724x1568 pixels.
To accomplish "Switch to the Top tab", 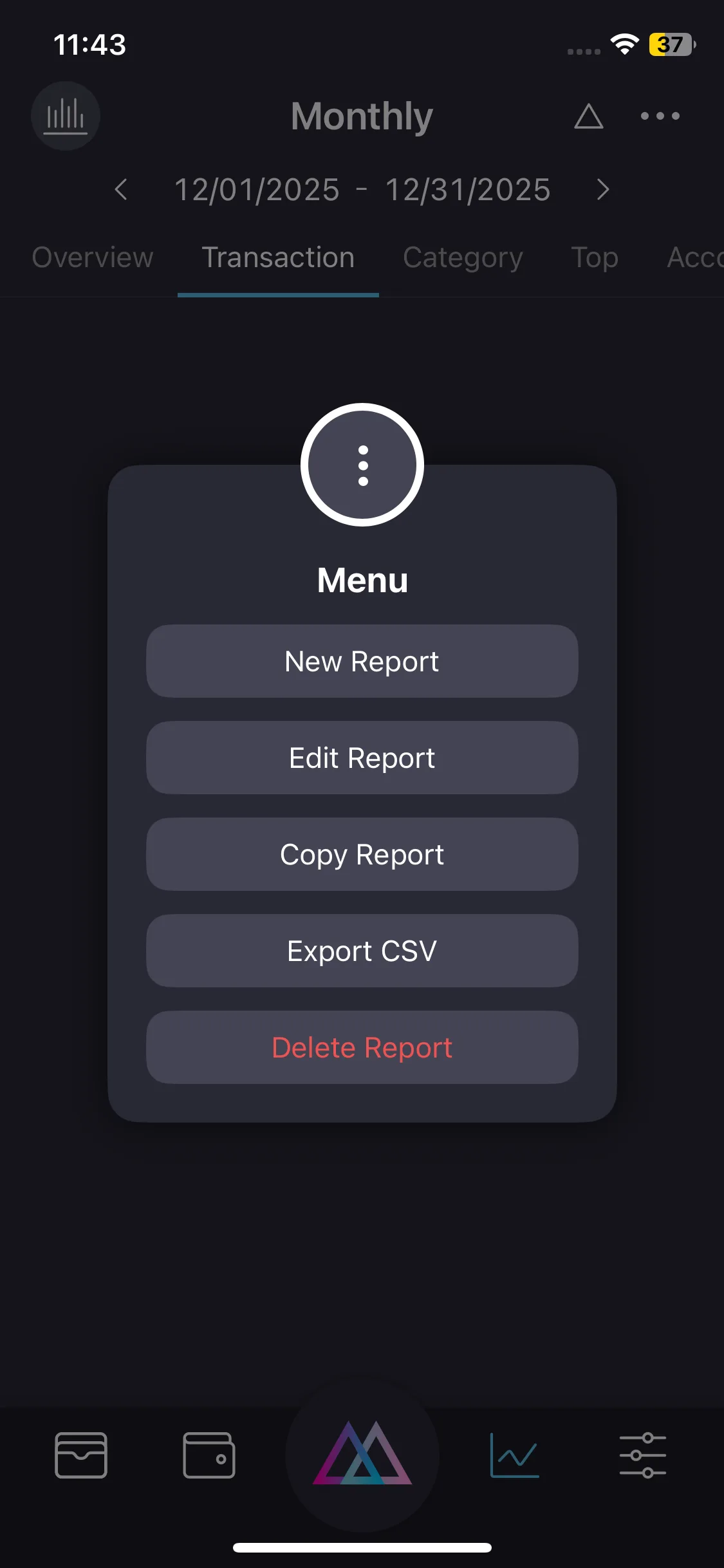I will (x=595, y=257).
